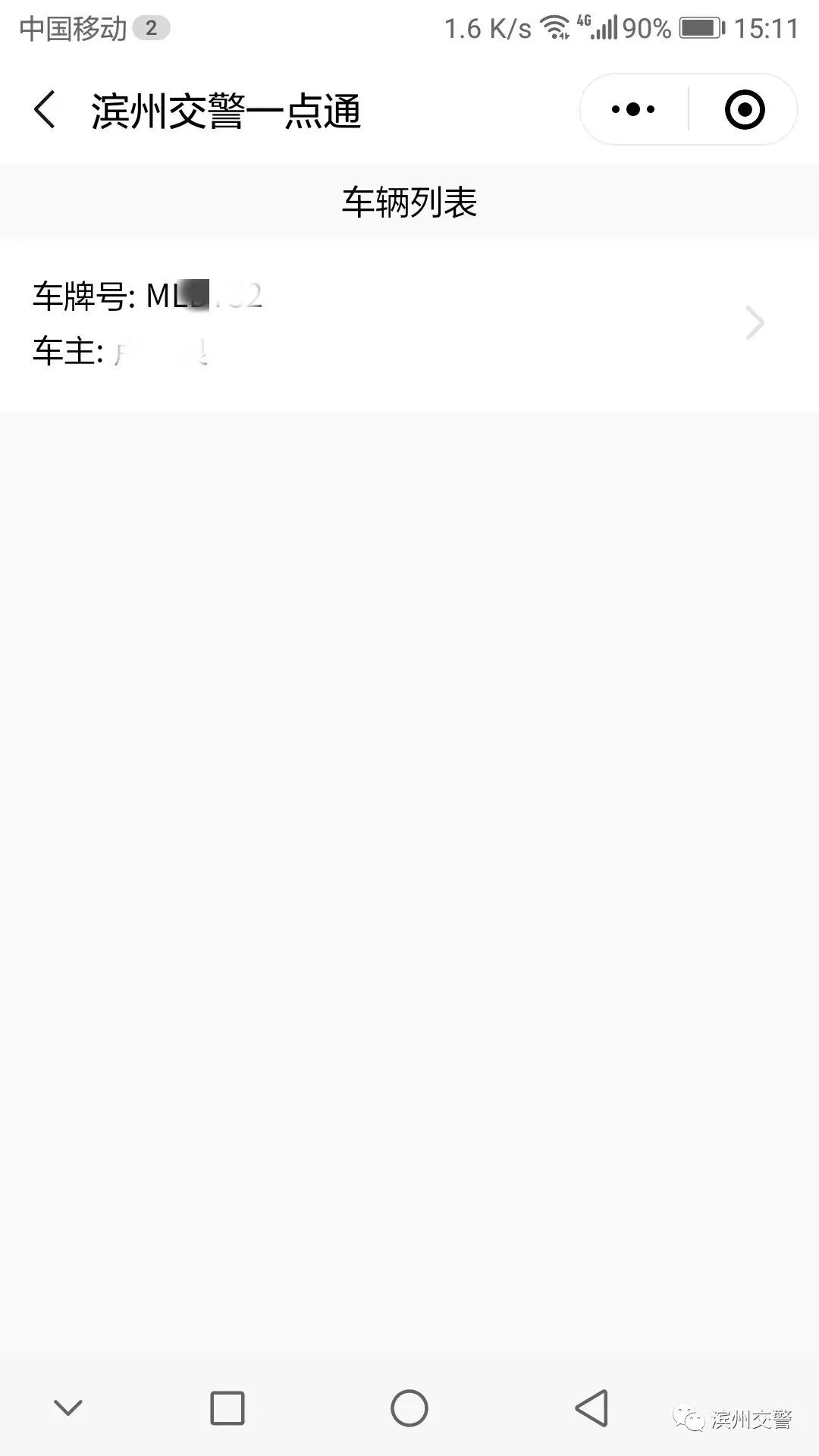Close the mini program with the circle button
Viewport: 819px width, 1456px height.
pyautogui.click(x=744, y=110)
